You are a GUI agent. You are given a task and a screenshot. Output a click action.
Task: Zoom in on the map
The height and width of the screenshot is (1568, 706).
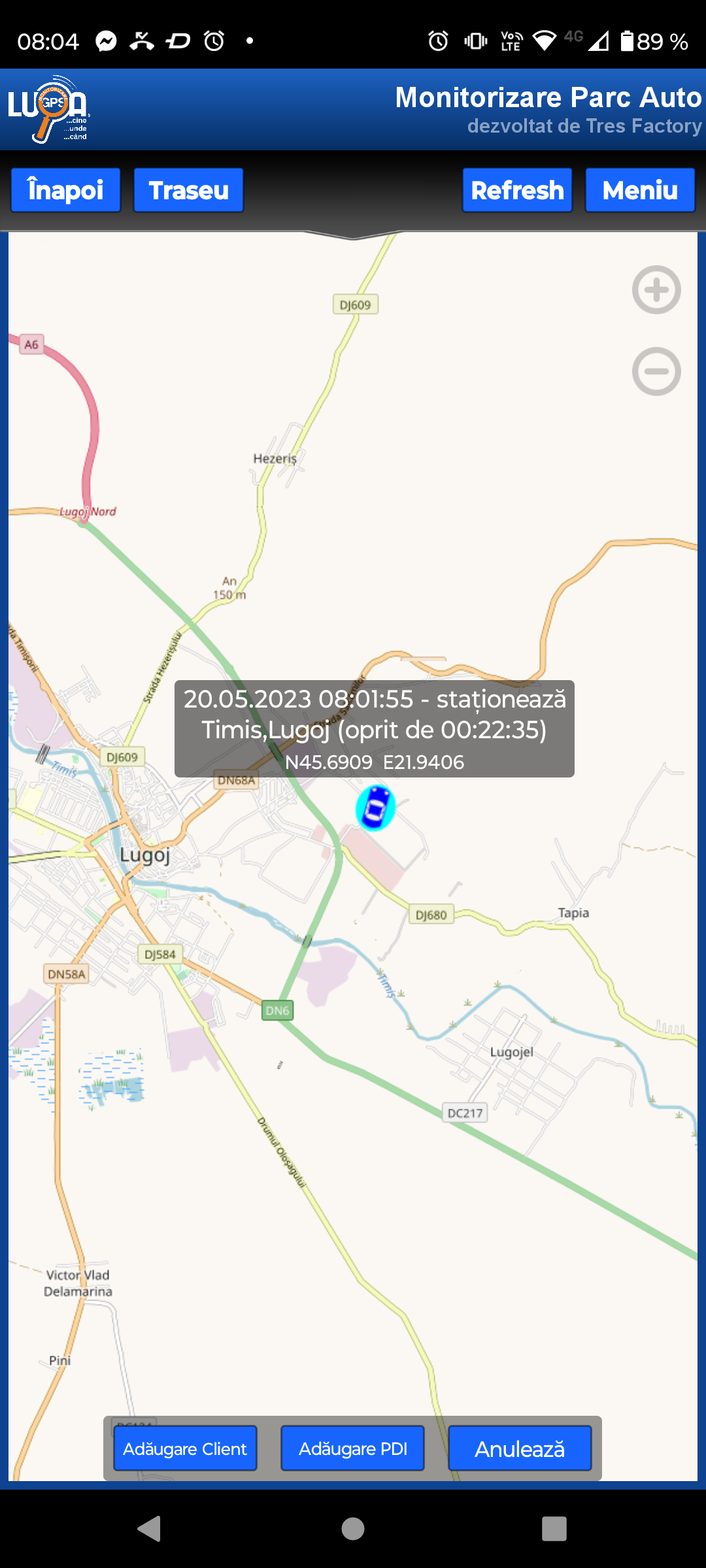pyautogui.click(x=656, y=289)
